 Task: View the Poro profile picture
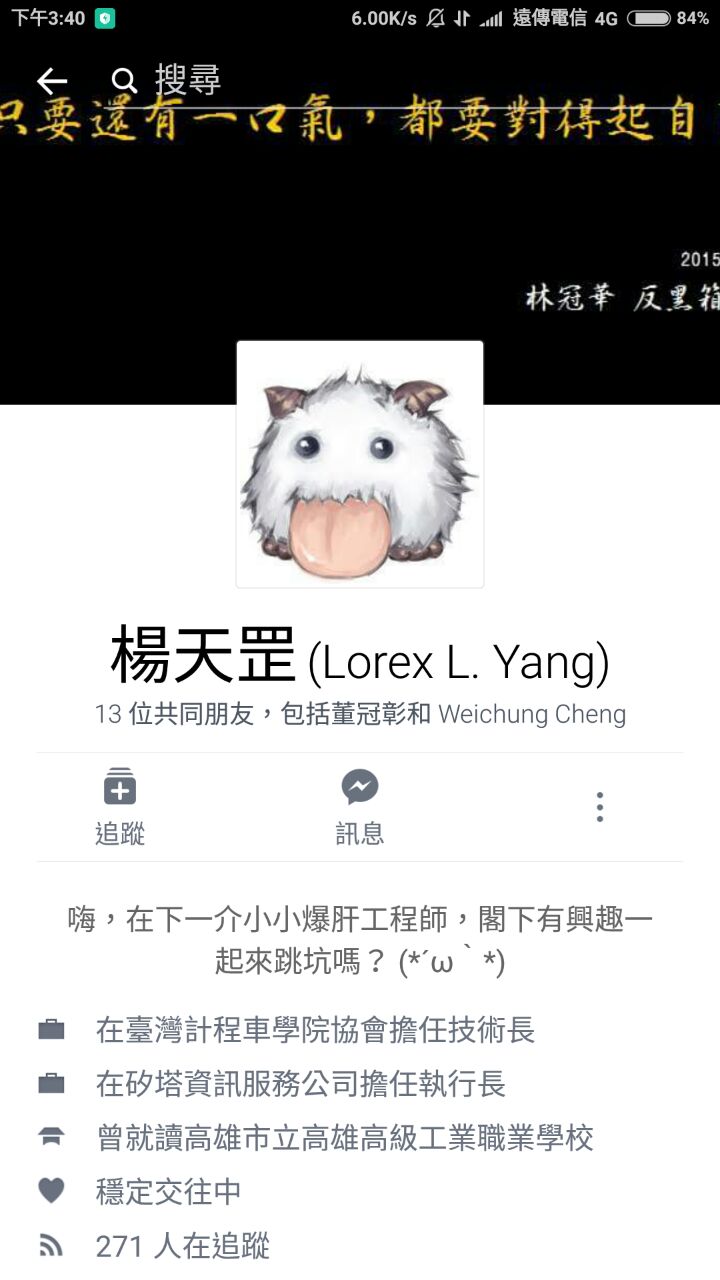click(360, 464)
